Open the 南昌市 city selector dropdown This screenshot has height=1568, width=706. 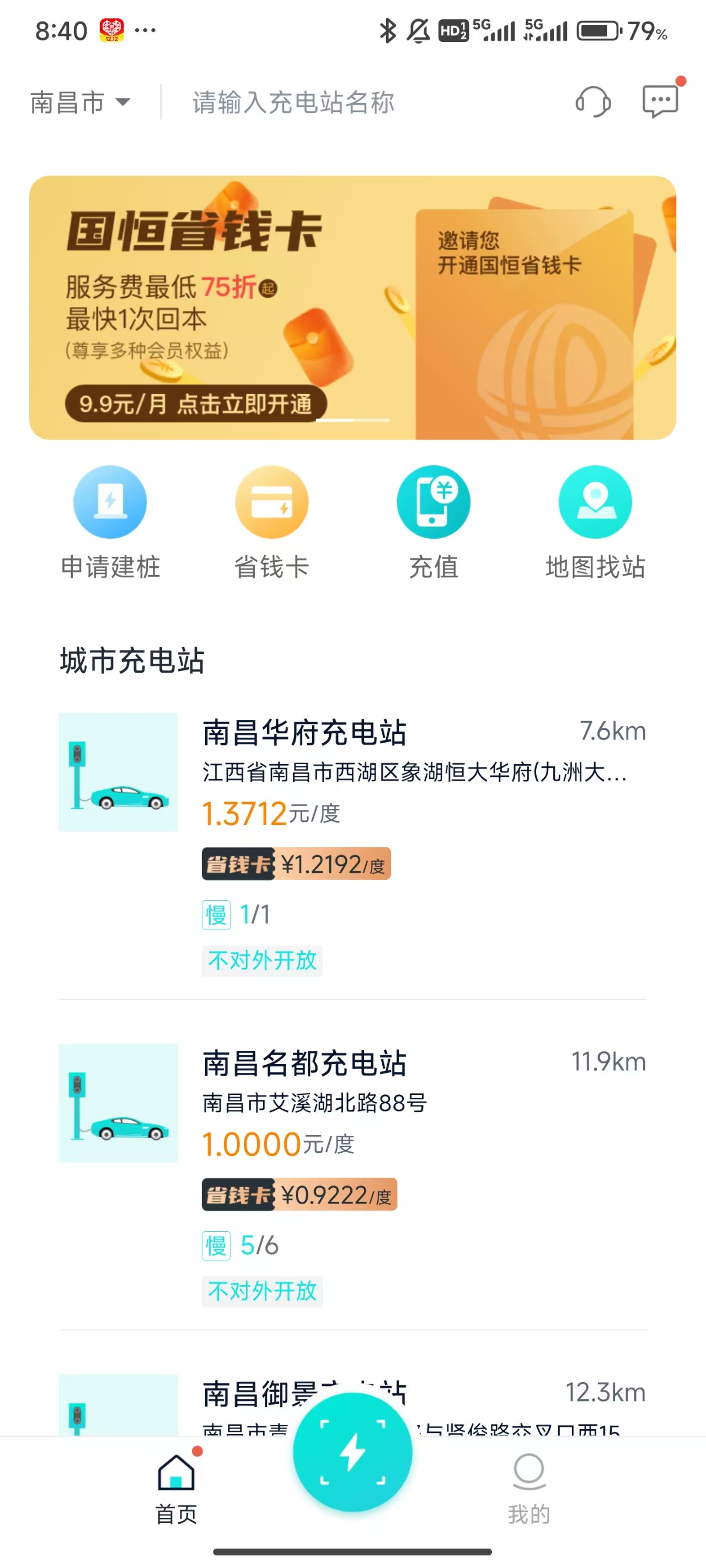tap(80, 102)
